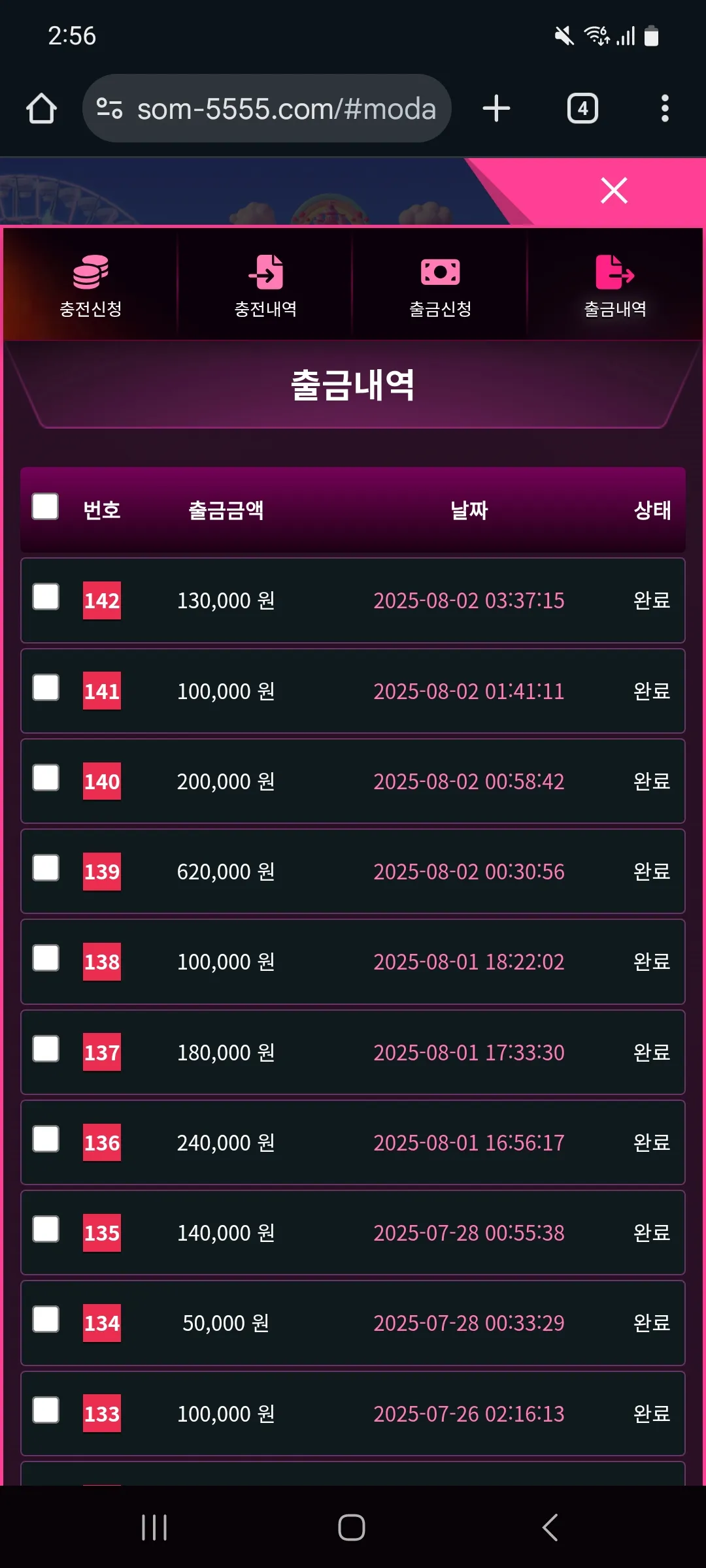This screenshot has height=1568, width=706.
Task: Select the checkbox for withdrawal 141
Action: point(46,687)
